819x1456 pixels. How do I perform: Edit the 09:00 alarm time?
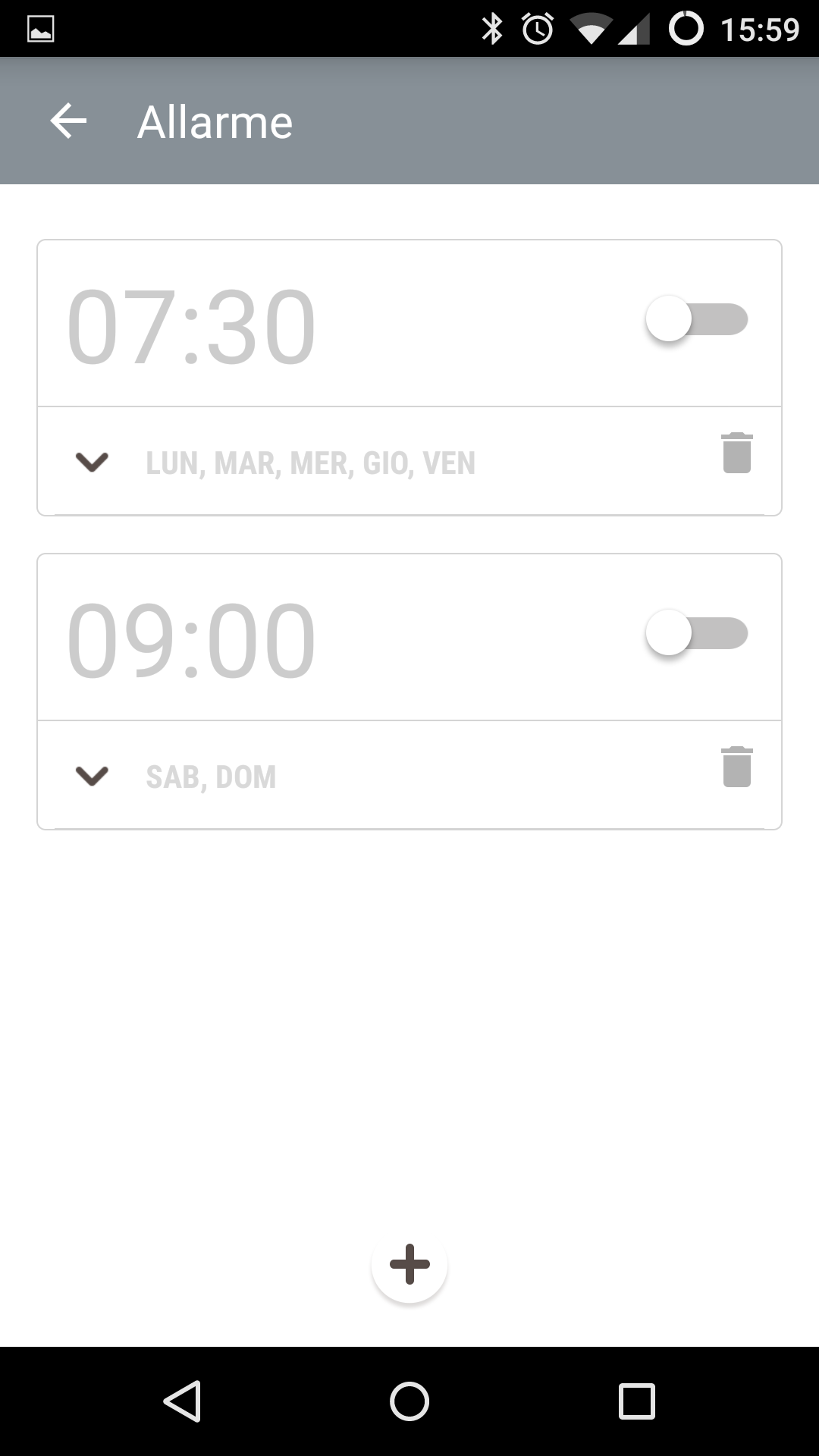point(191,640)
